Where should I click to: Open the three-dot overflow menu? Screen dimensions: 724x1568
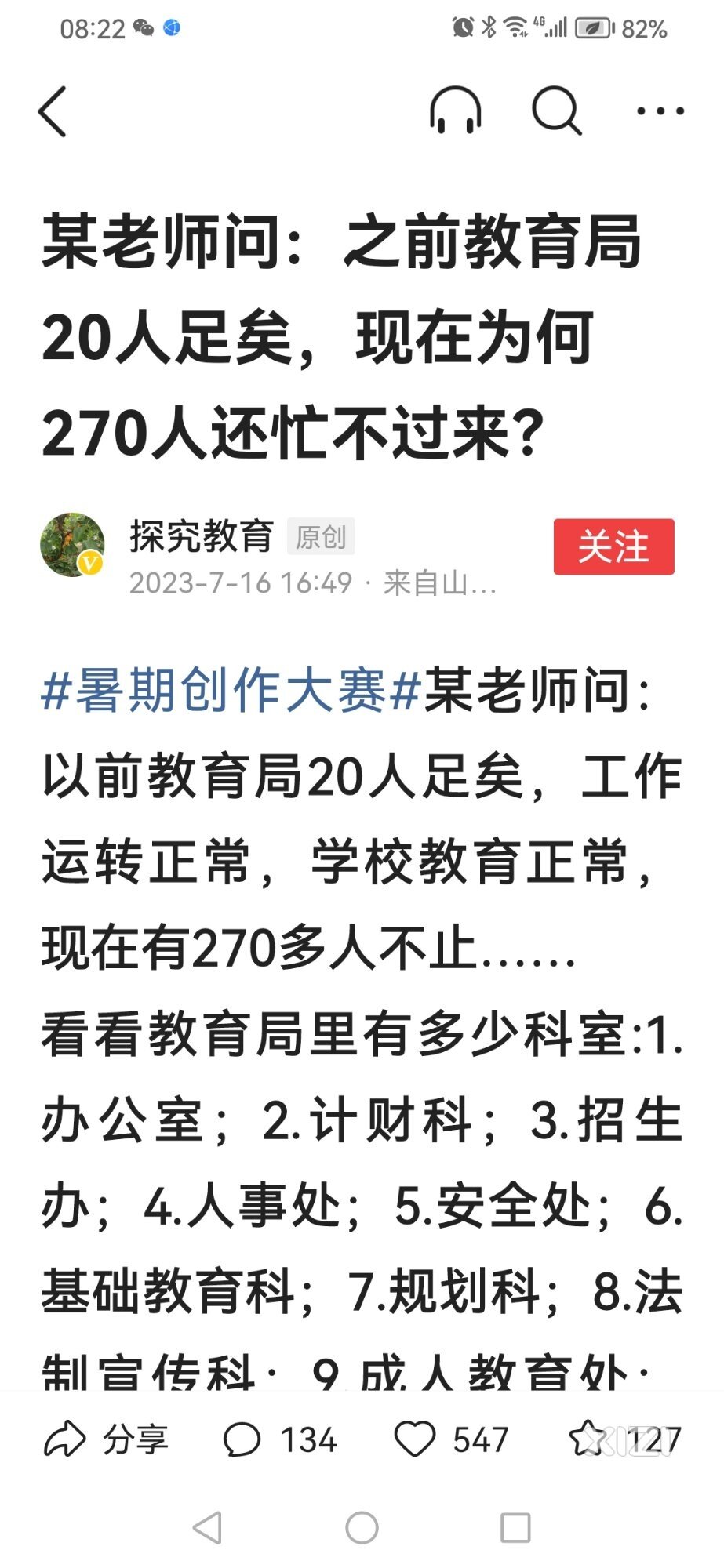[x=660, y=111]
